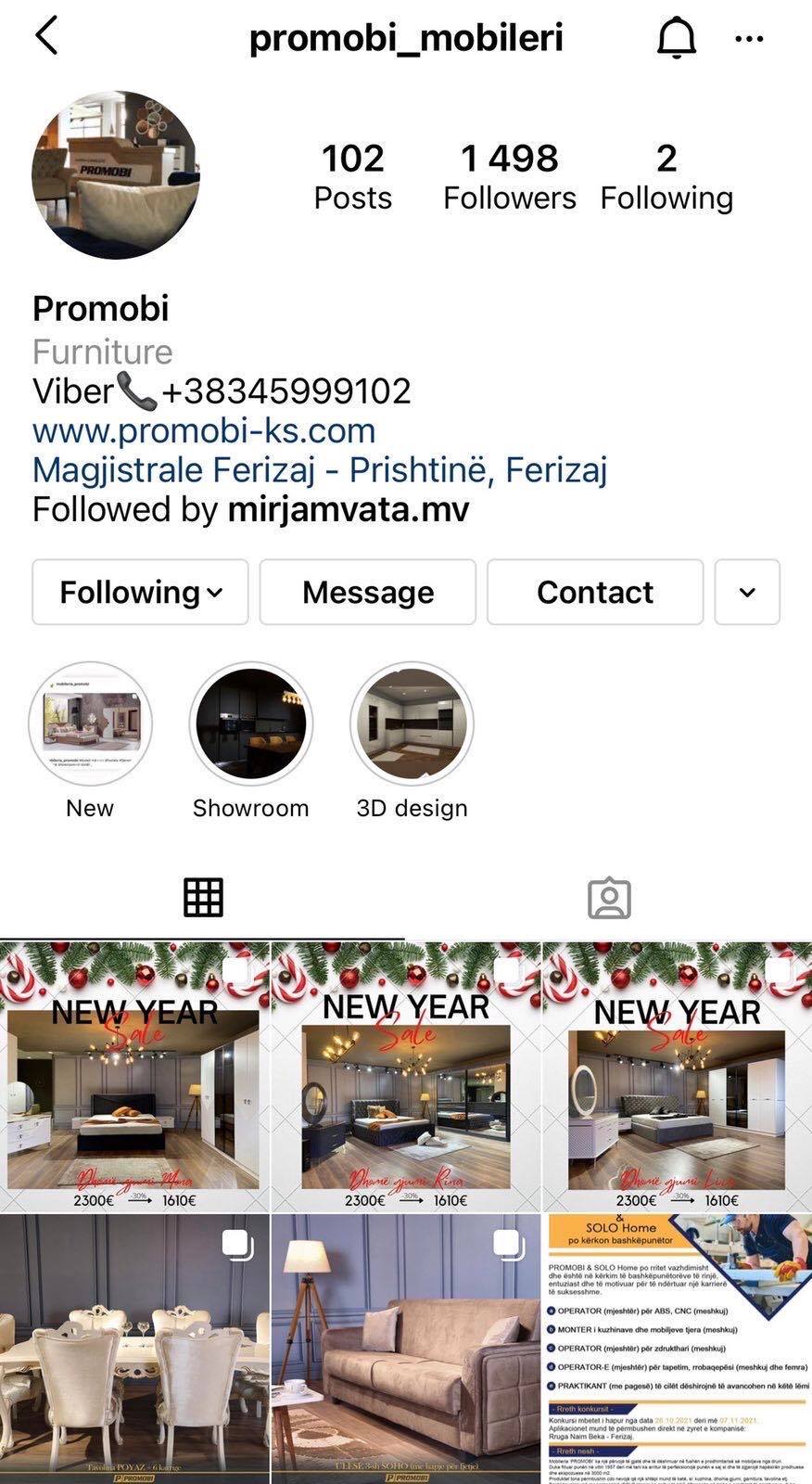Switch to the tagged photos tab
The image size is (812, 1484).
point(609,899)
